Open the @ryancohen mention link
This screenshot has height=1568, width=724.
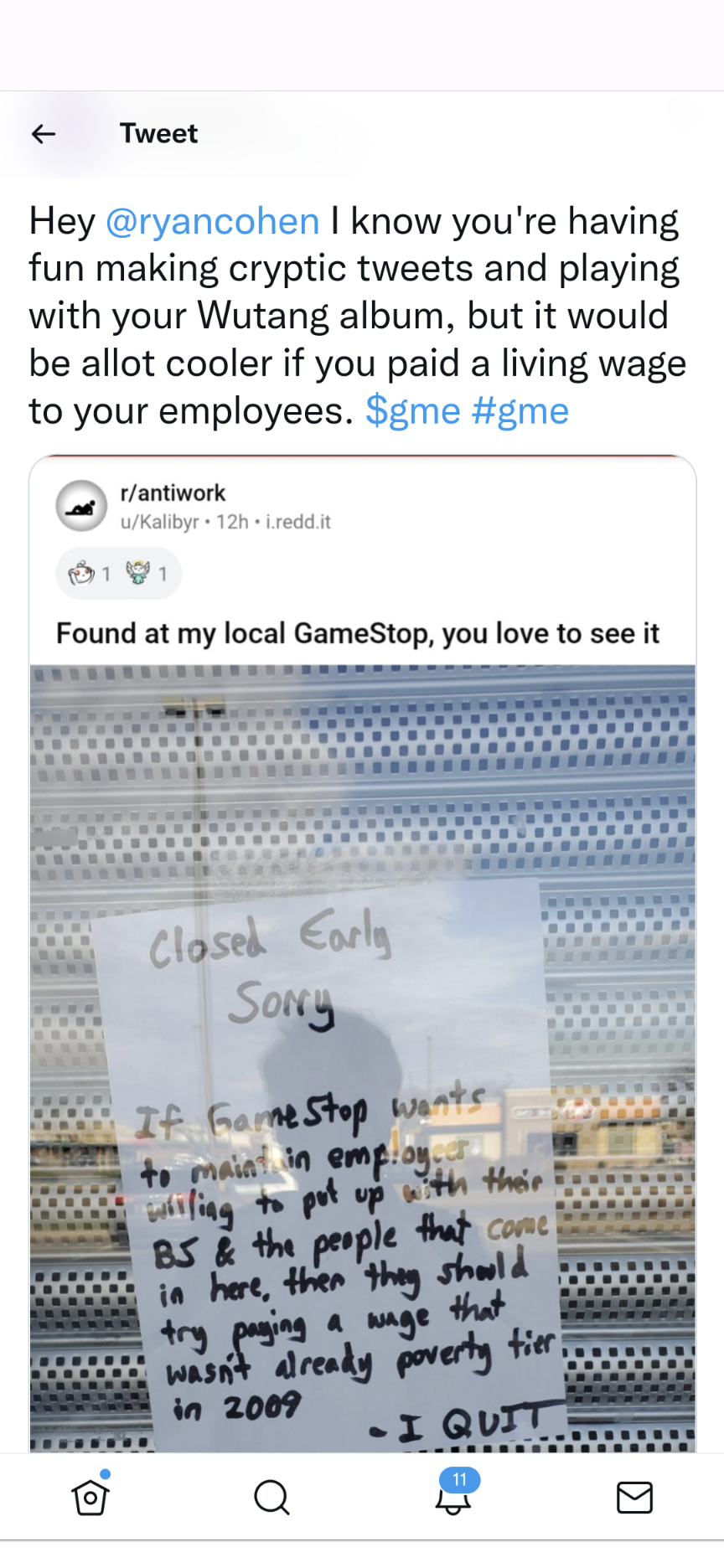click(x=213, y=221)
